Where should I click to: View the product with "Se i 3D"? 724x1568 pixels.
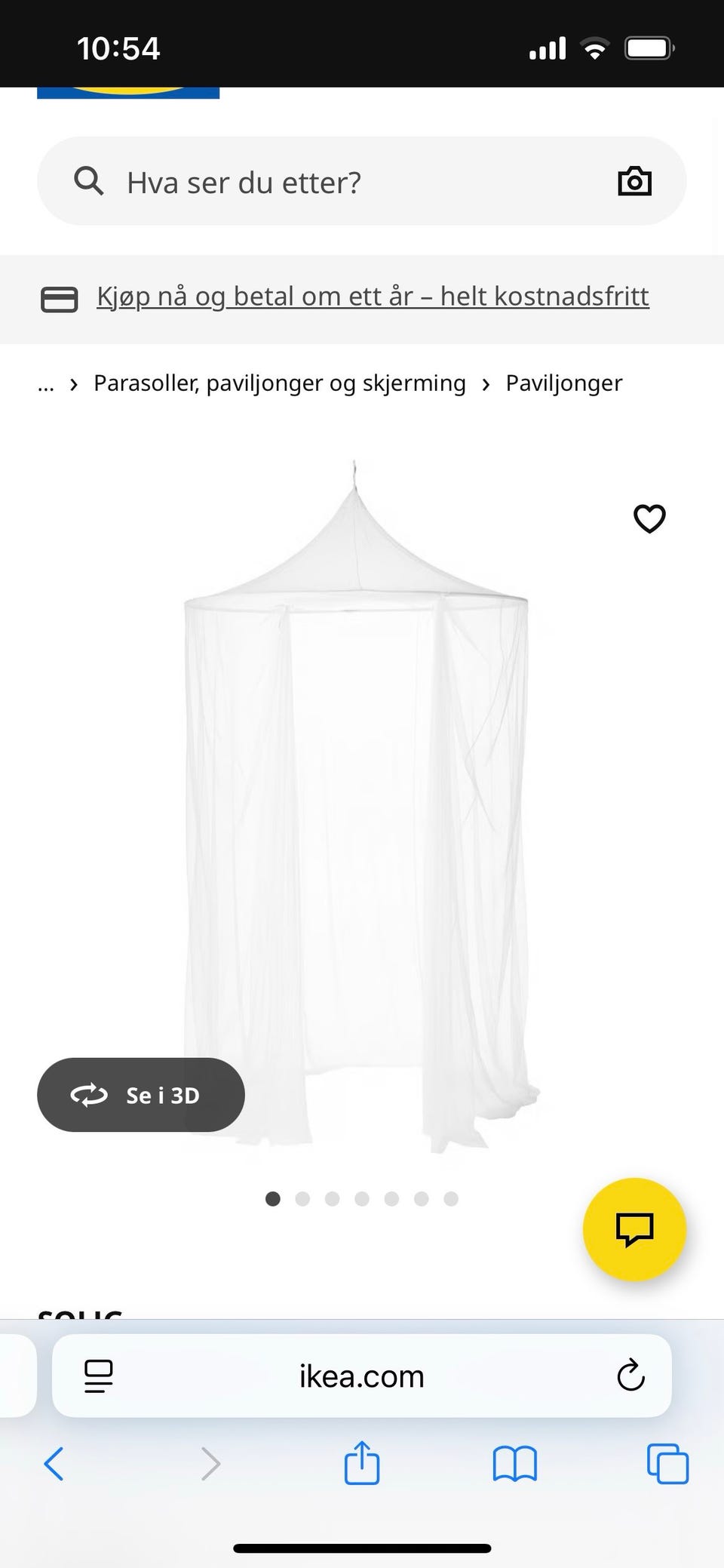141,1095
